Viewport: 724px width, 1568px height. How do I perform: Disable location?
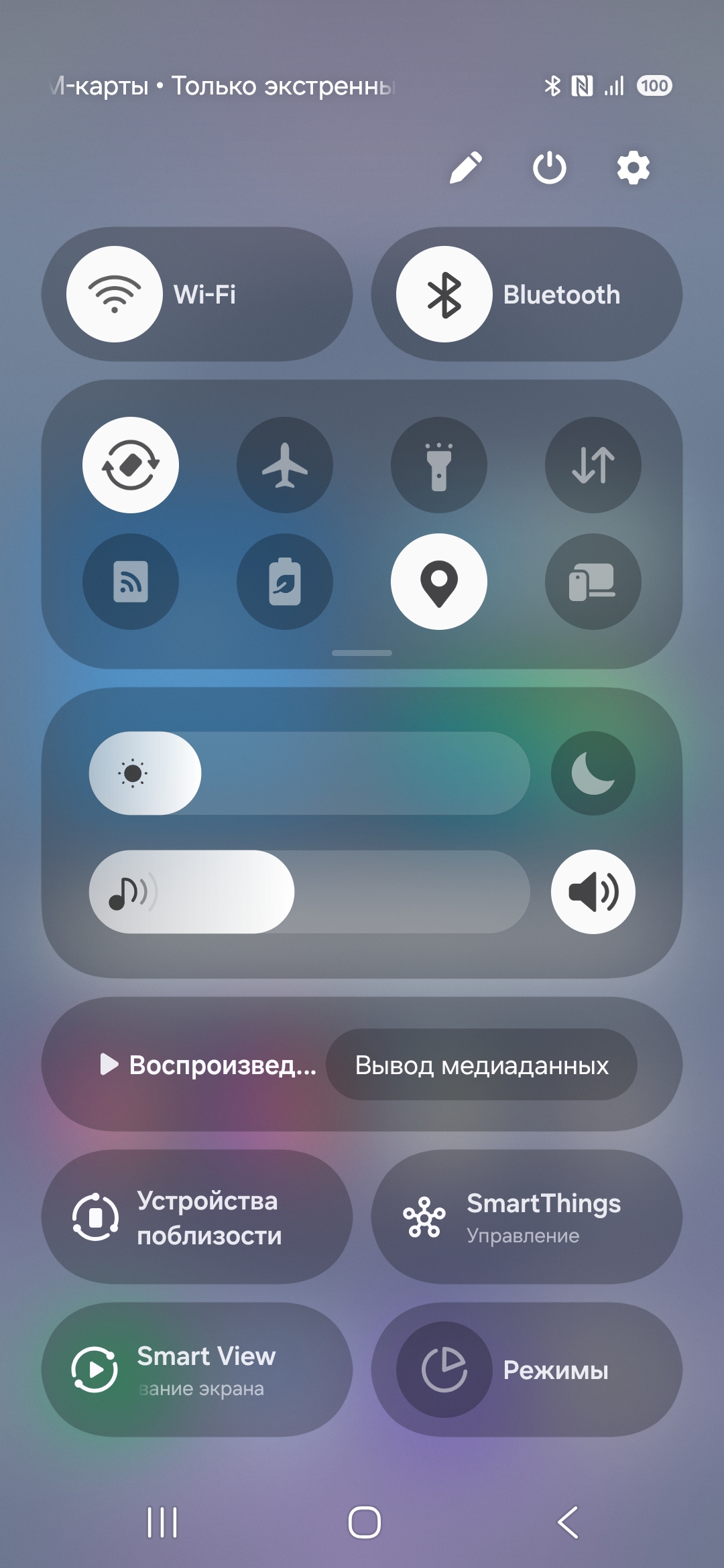pyautogui.click(x=439, y=582)
